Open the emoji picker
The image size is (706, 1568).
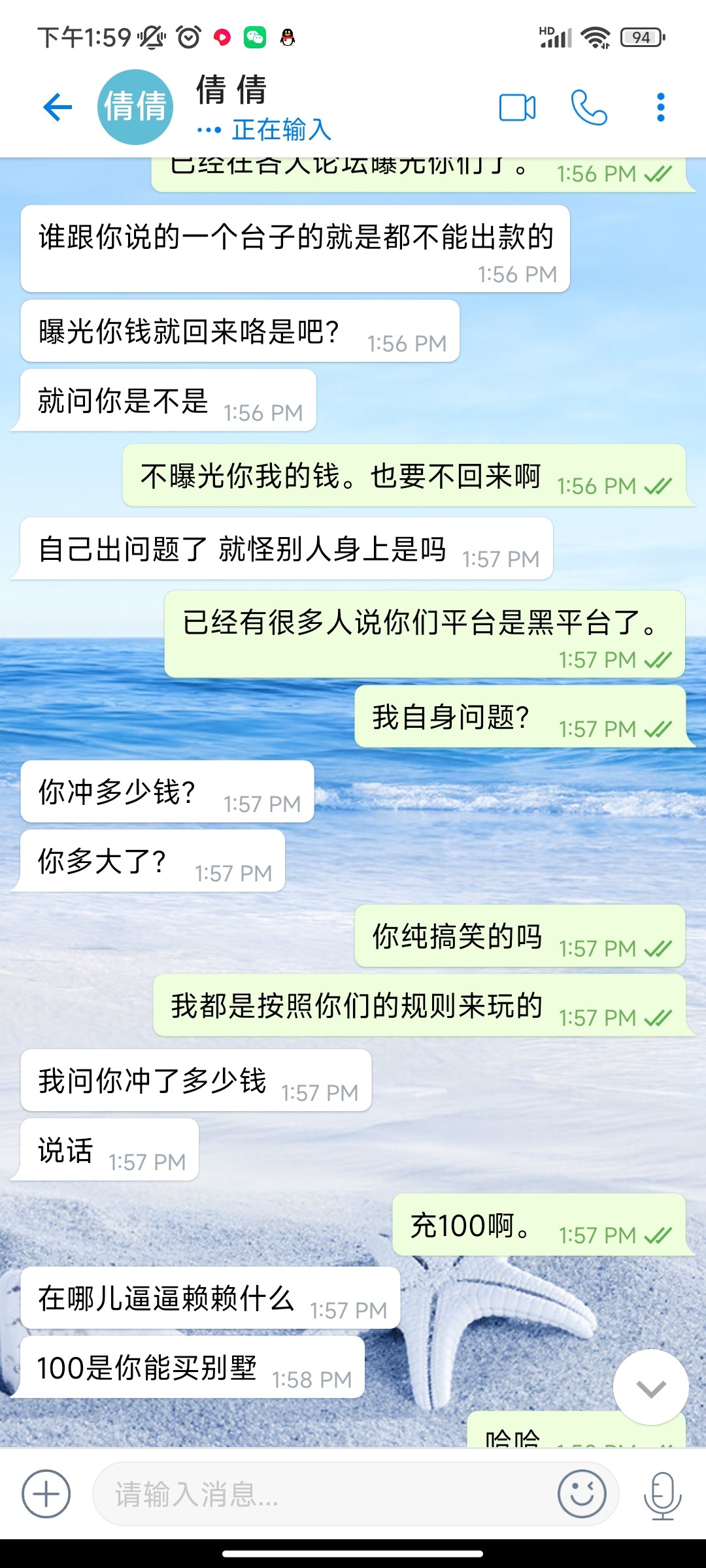point(581,1494)
